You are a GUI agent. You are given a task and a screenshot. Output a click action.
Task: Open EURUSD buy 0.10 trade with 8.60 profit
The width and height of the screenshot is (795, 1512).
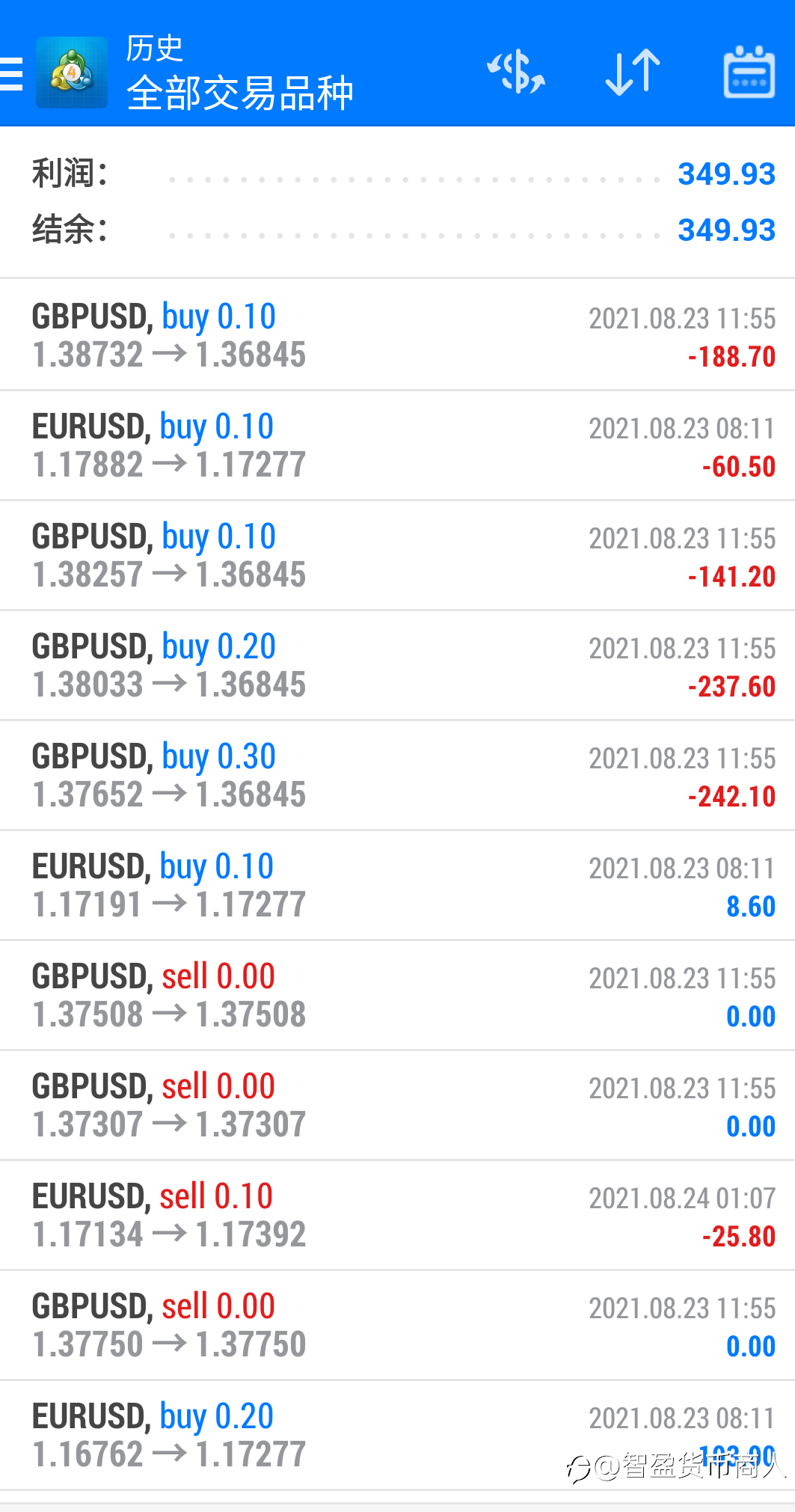tap(397, 885)
